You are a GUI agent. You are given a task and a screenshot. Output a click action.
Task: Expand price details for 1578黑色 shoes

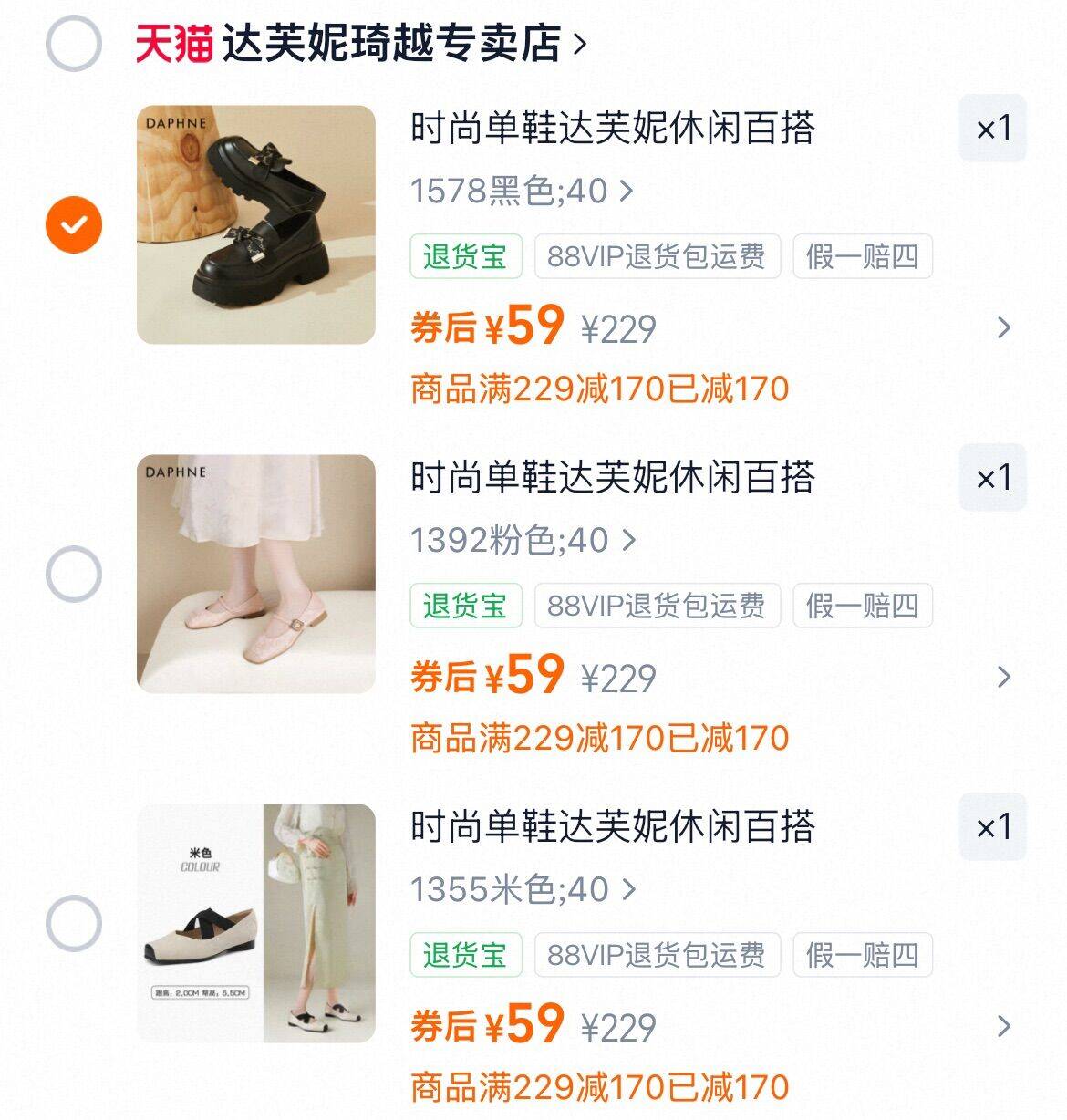coord(1004,327)
